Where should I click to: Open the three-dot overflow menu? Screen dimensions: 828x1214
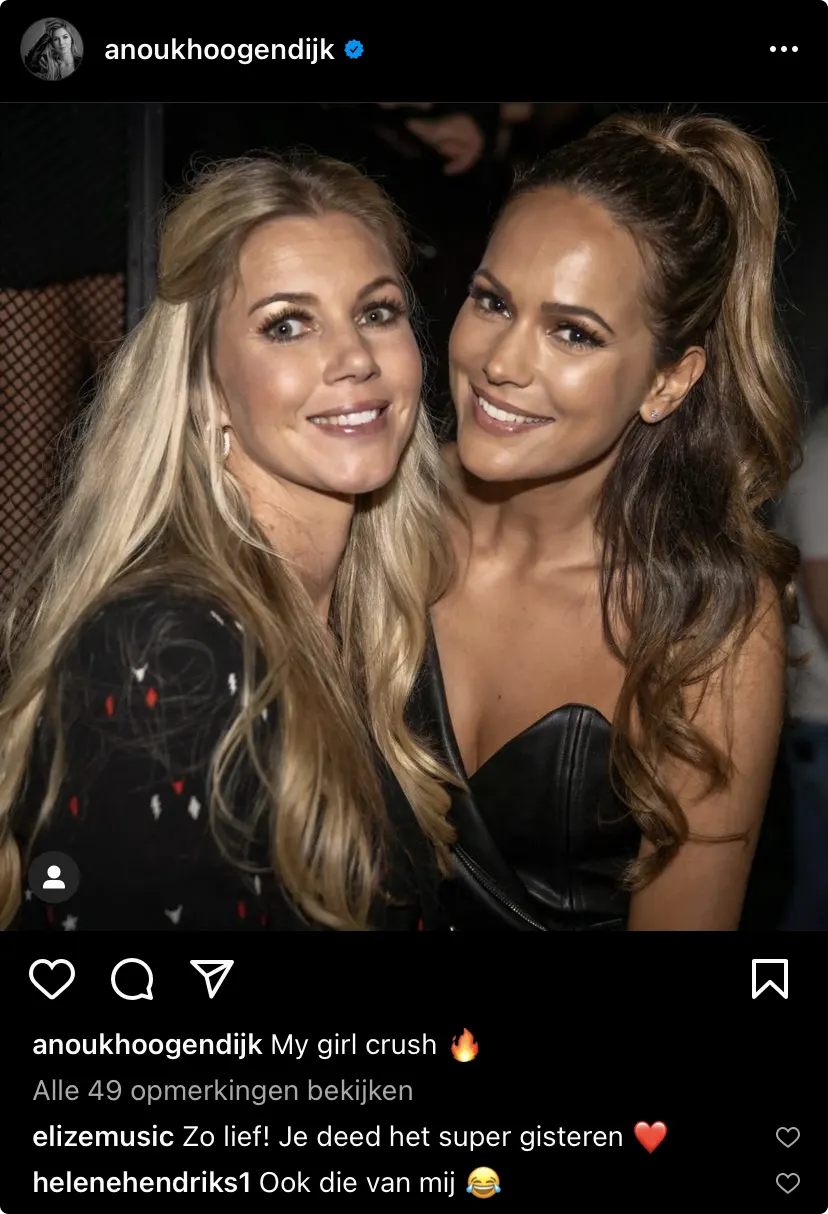(783, 49)
